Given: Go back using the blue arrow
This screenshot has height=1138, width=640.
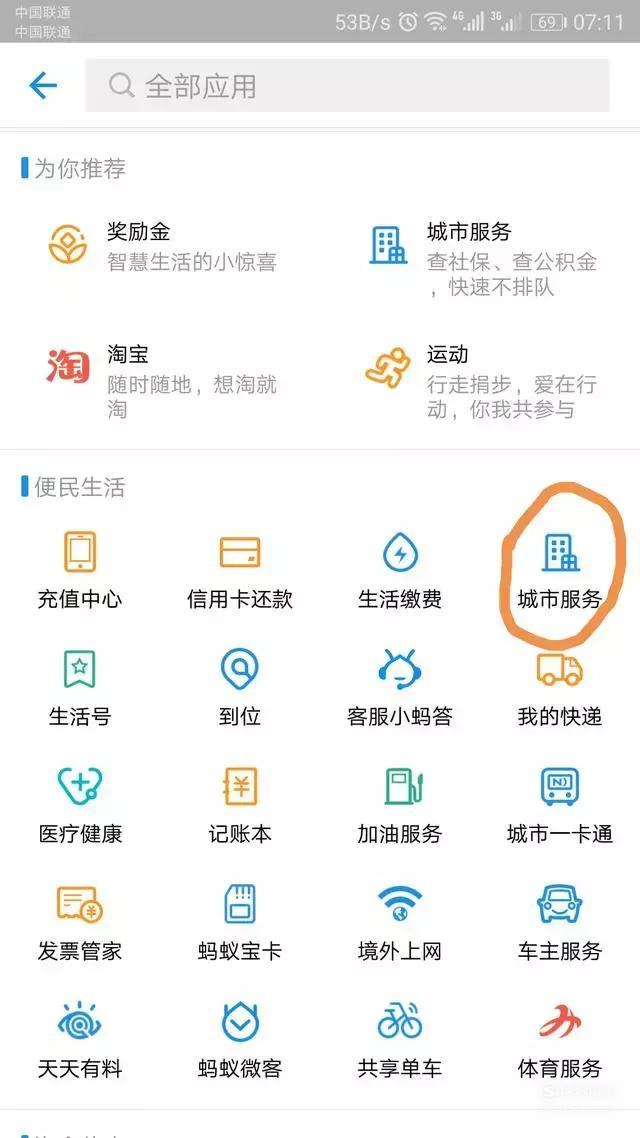Looking at the screenshot, I should [x=42, y=86].
